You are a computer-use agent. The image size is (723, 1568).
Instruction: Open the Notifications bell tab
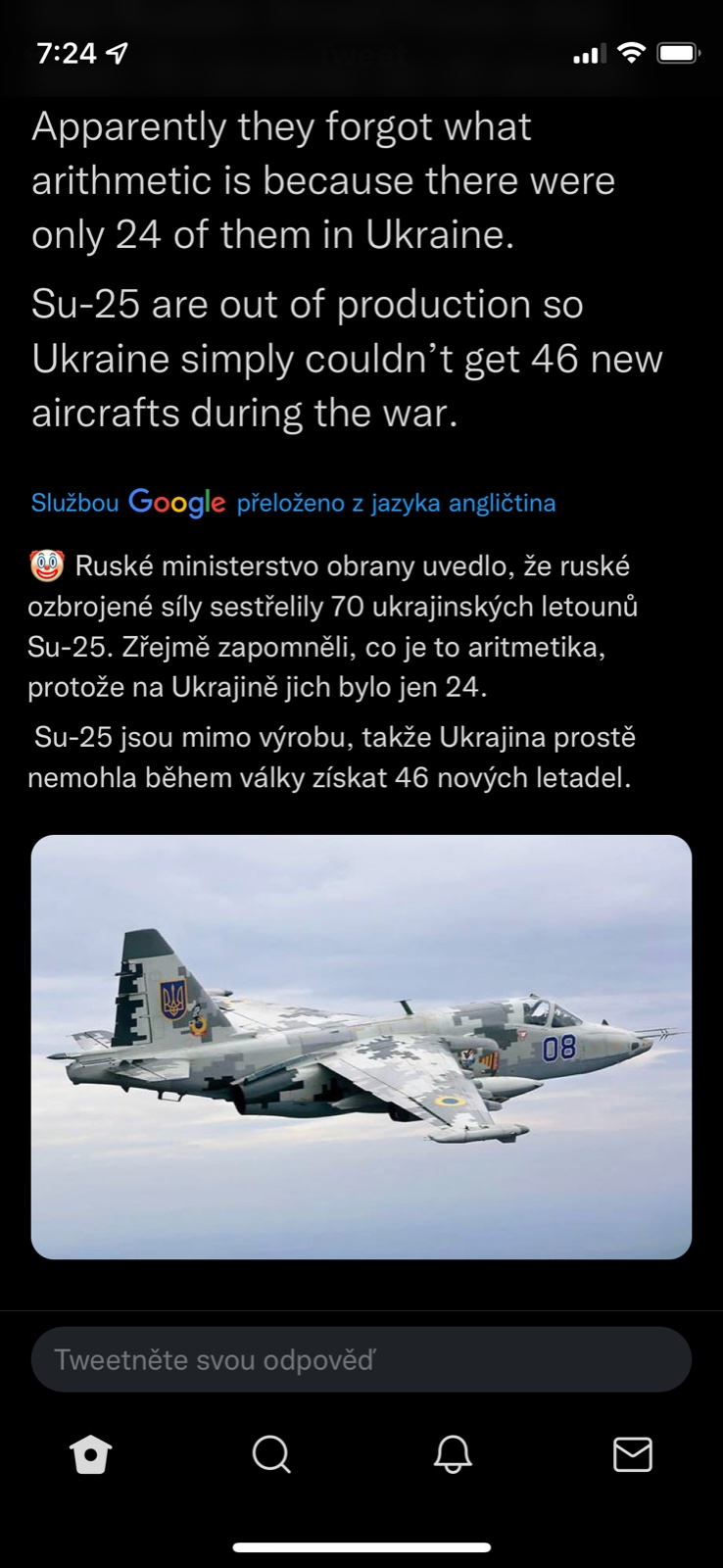pos(452,1454)
